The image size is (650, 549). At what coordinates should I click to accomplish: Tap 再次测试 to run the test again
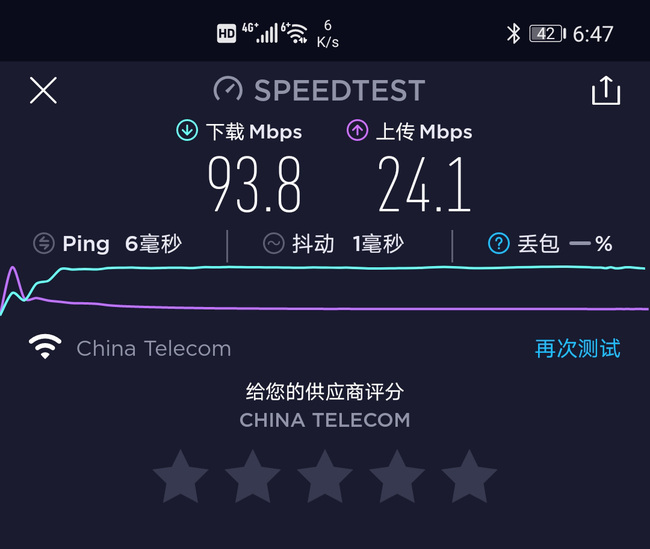pos(577,348)
